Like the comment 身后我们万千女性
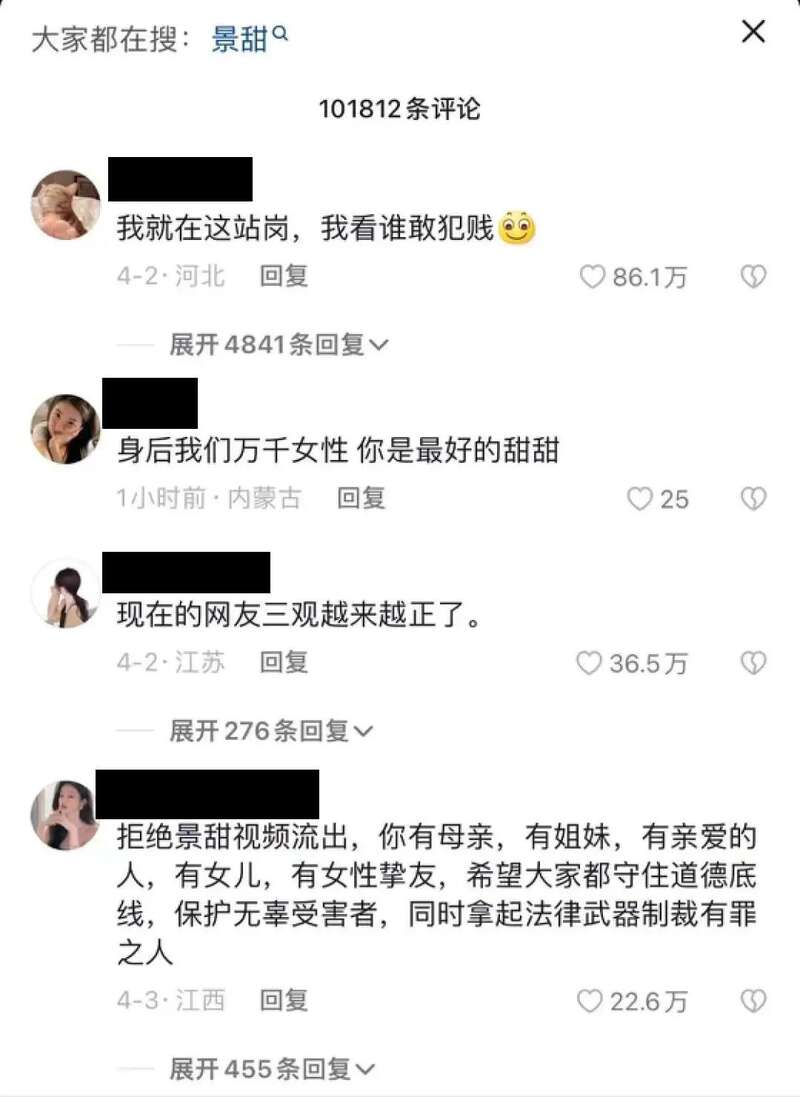Screen dimensions: 800x1097 tap(640, 498)
